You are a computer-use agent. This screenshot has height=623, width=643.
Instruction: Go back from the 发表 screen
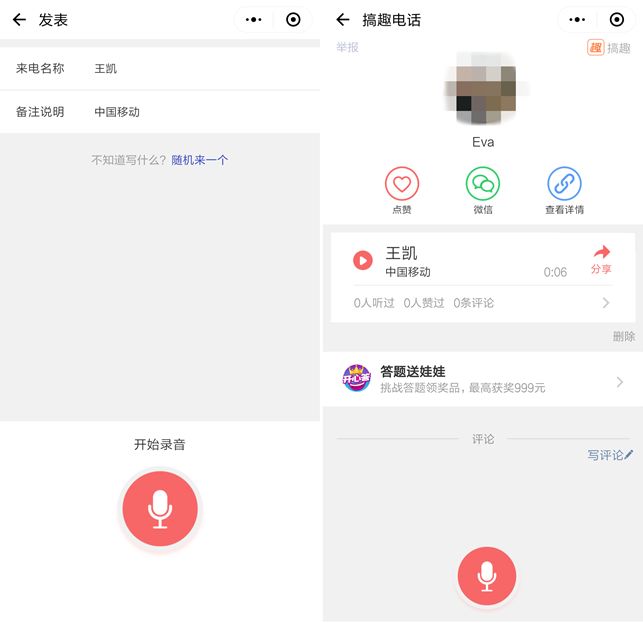pyautogui.click(x=19, y=20)
